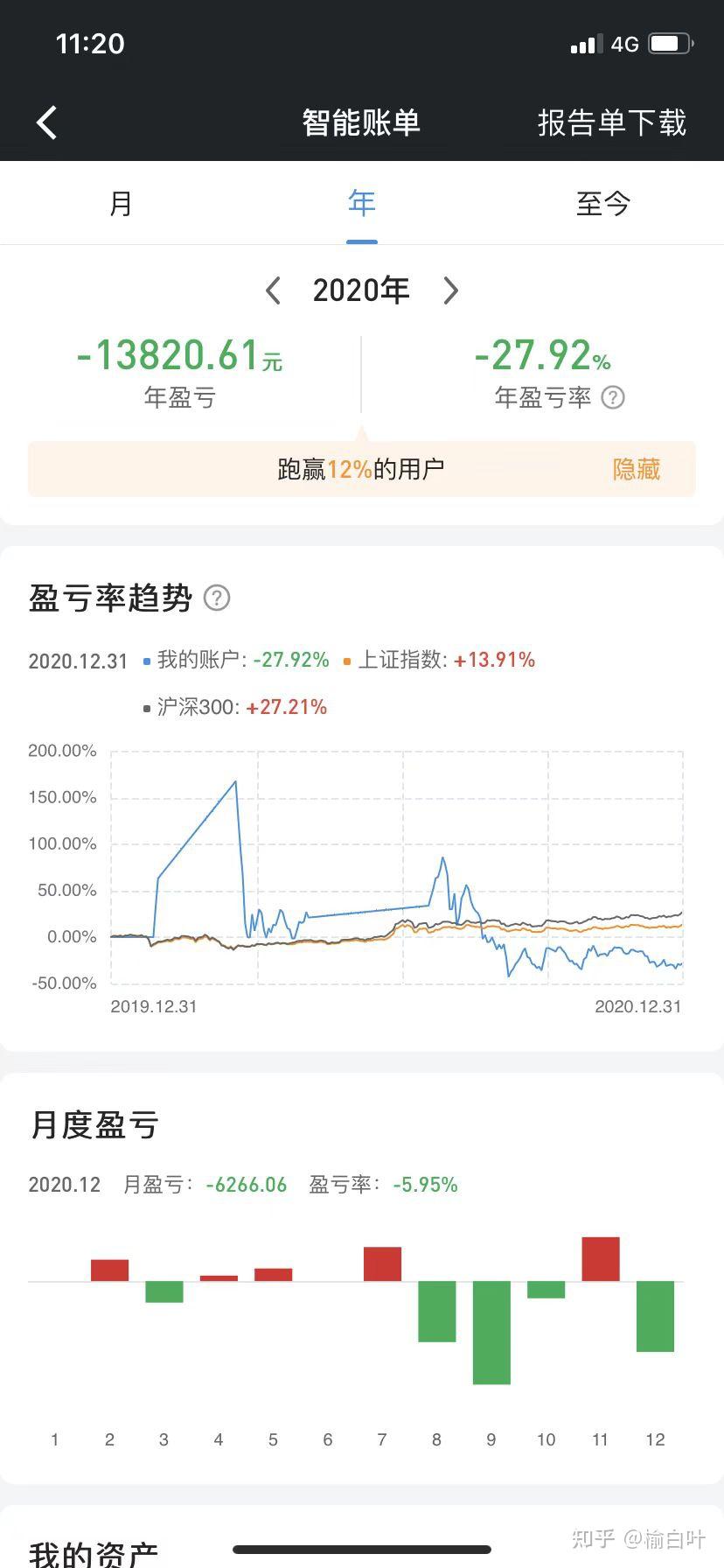The width and height of the screenshot is (724, 1568).
Task: Switch to the 月 tab
Action: 121,204
